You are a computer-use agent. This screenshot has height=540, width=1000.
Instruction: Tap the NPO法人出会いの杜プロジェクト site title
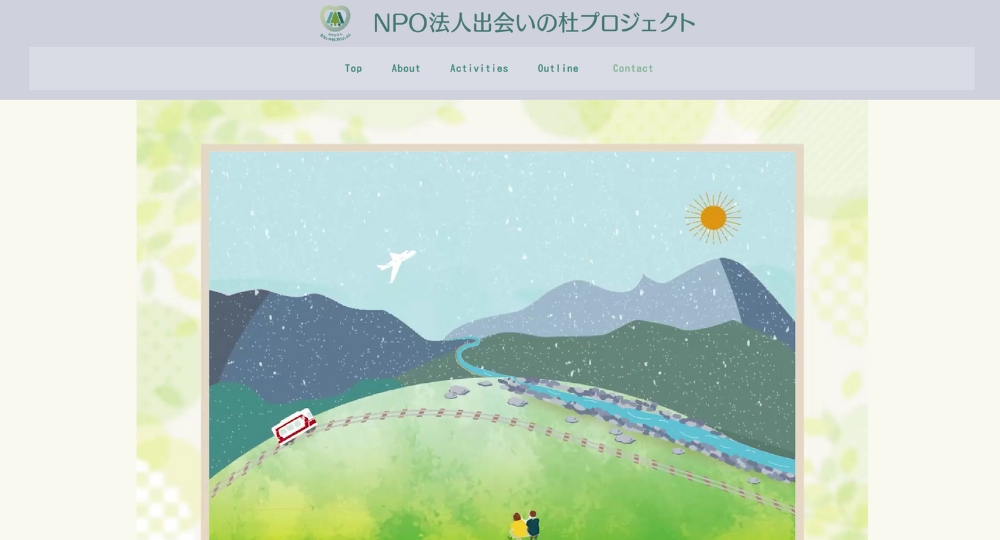533,23
